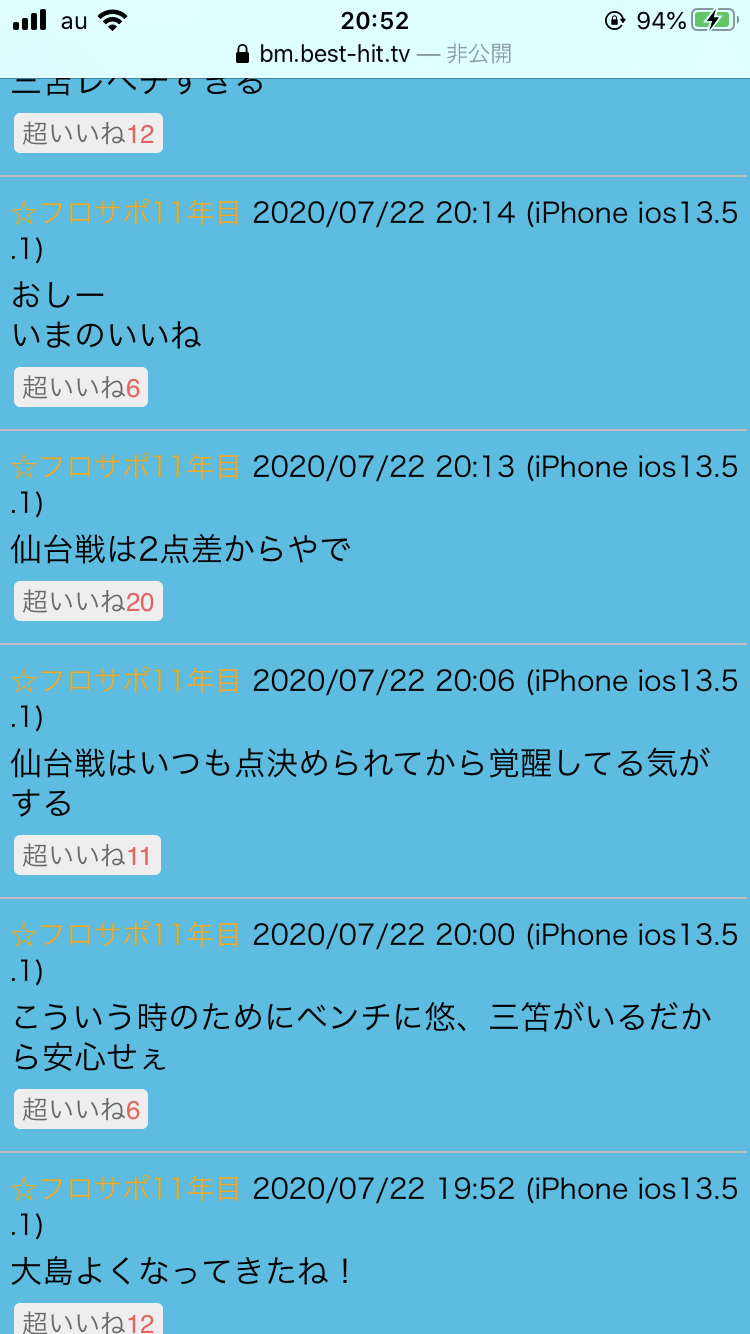
Task: Open the bm.best-hit.tv address bar
Action: [x=374, y=54]
